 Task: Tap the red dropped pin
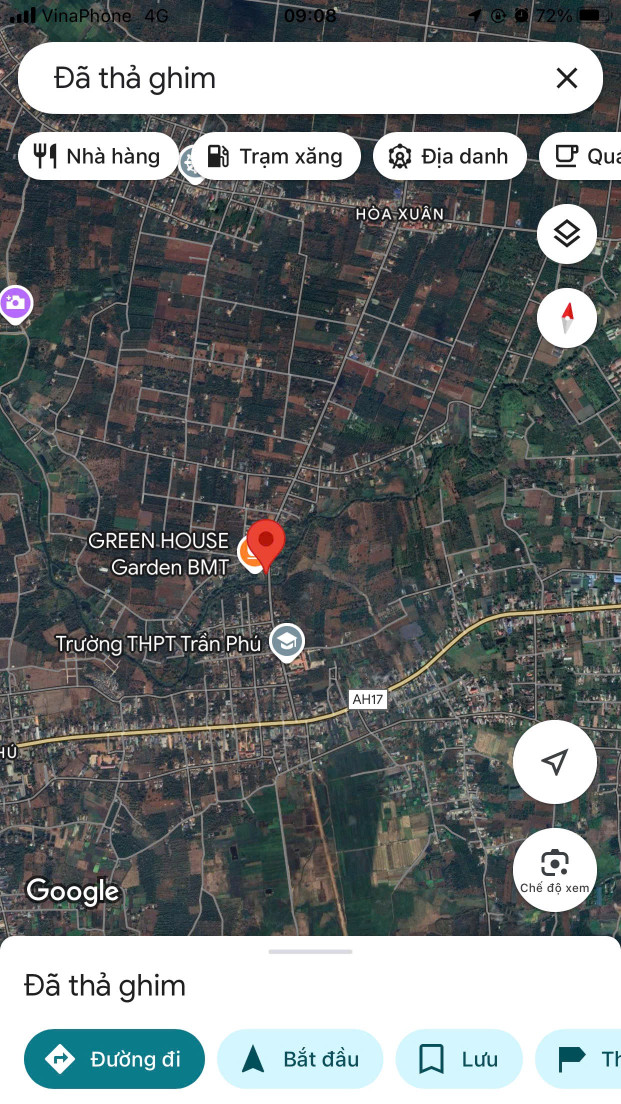266,542
